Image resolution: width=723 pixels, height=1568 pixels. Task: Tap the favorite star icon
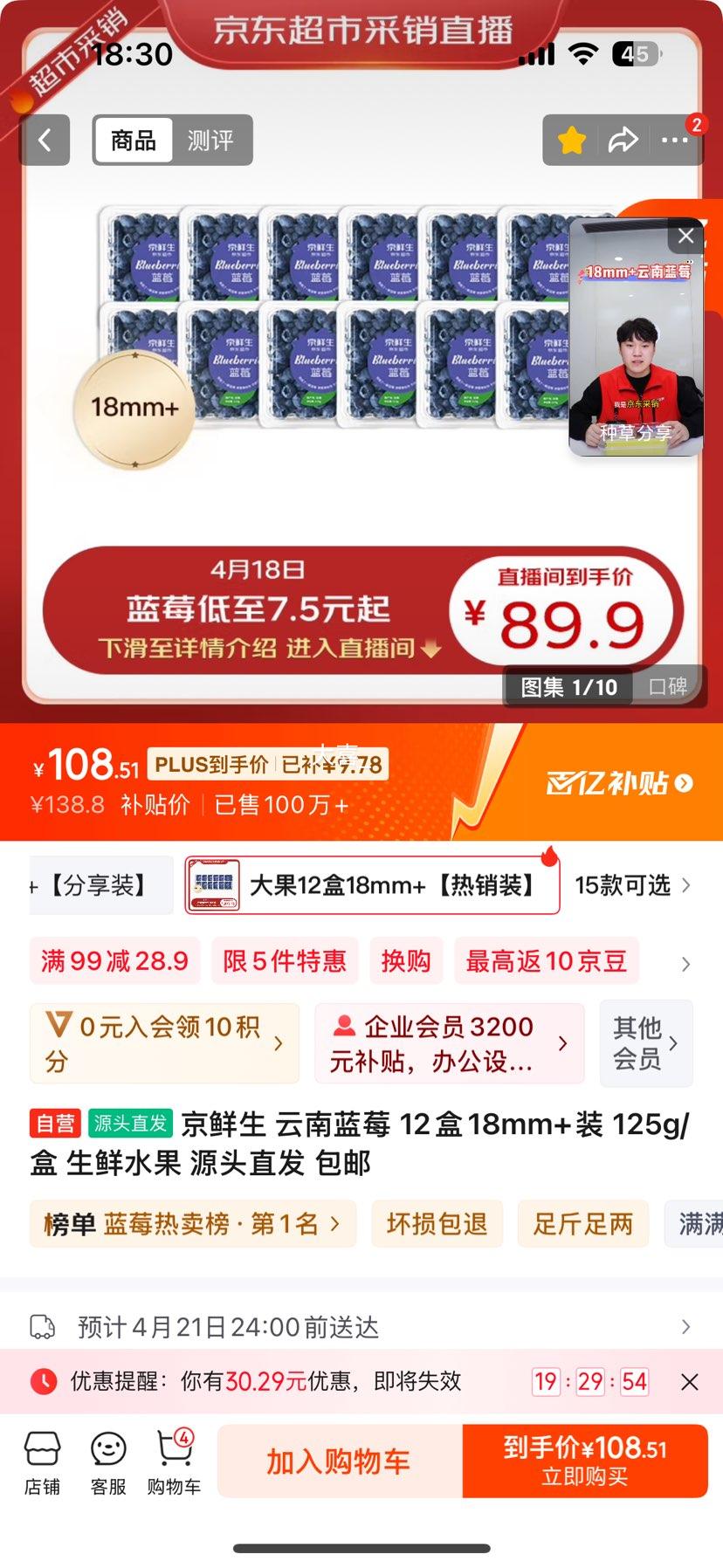tap(570, 140)
